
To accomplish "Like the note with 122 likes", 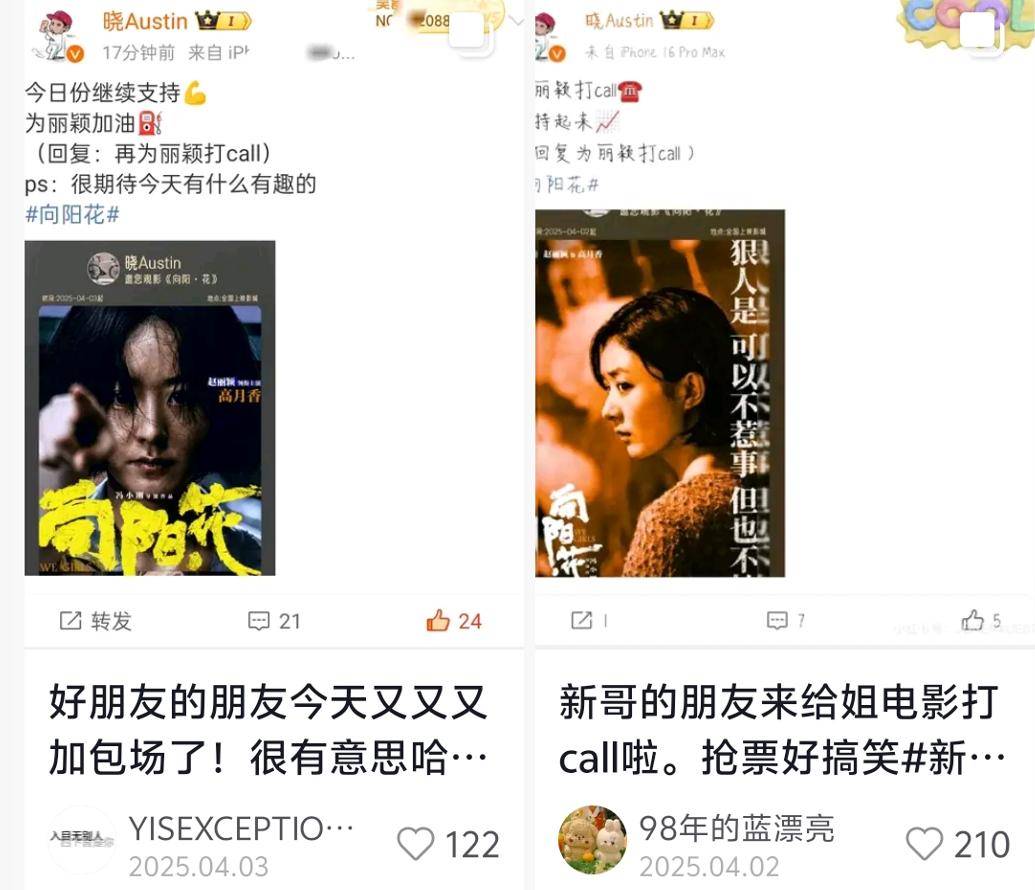I will pos(416,845).
